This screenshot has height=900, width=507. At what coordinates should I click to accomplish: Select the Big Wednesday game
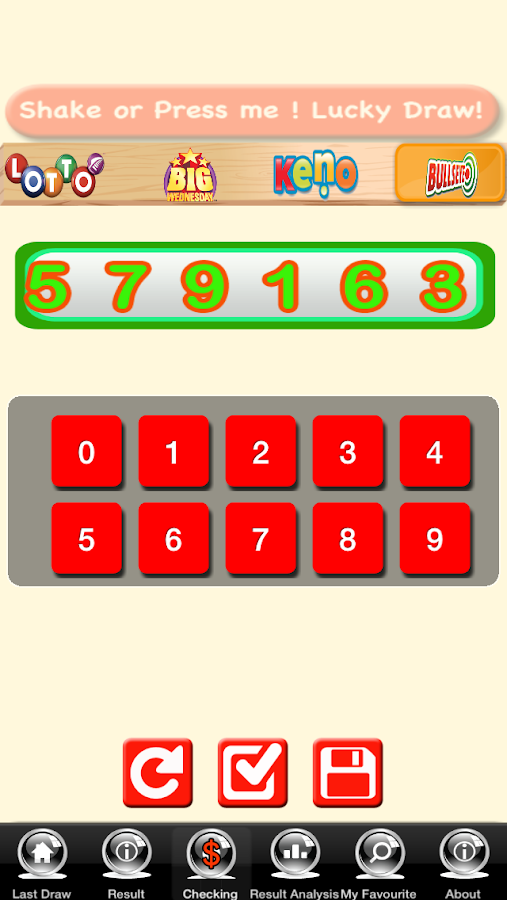190,175
